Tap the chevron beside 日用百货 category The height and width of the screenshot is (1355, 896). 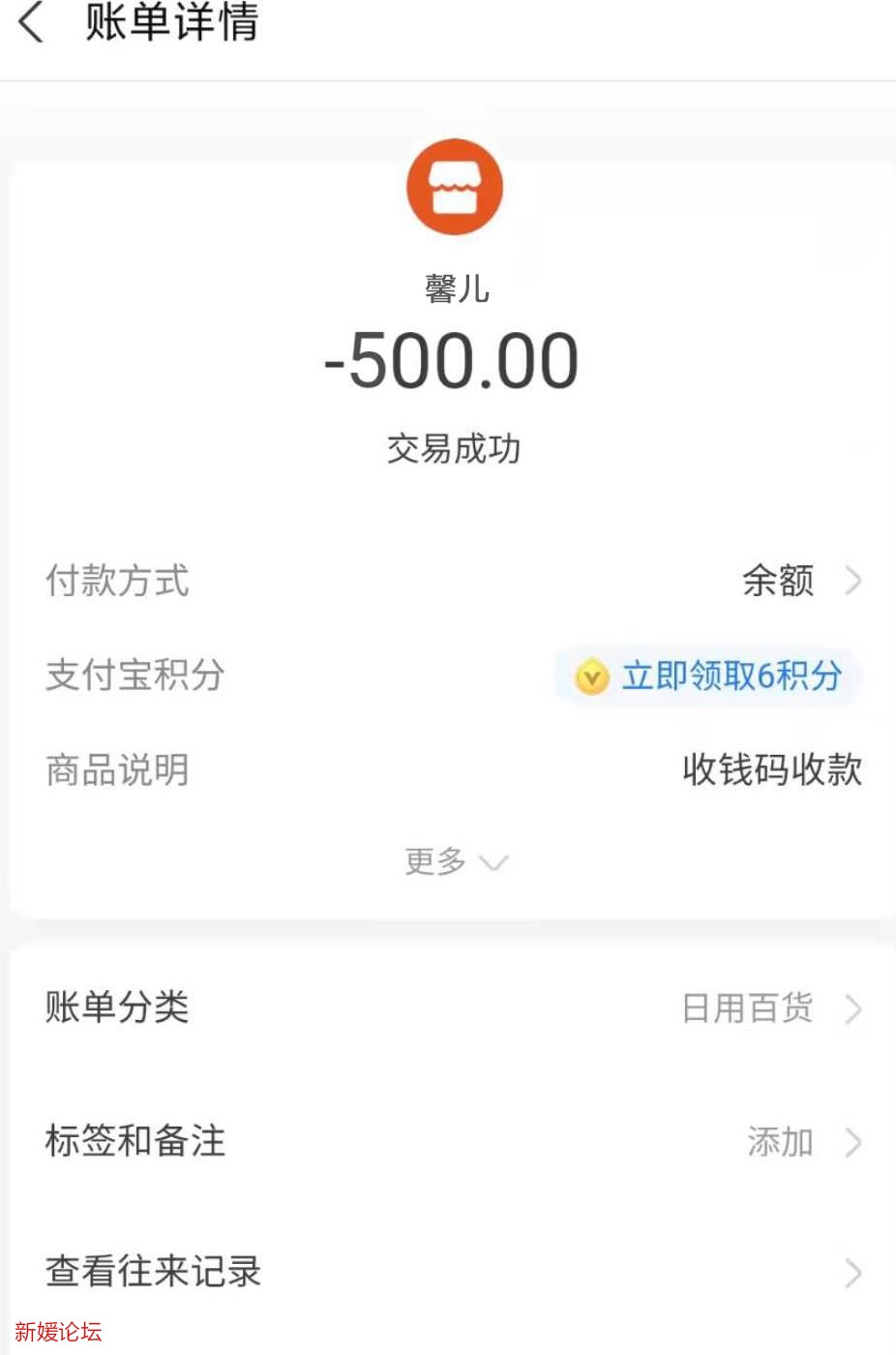tap(853, 1009)
